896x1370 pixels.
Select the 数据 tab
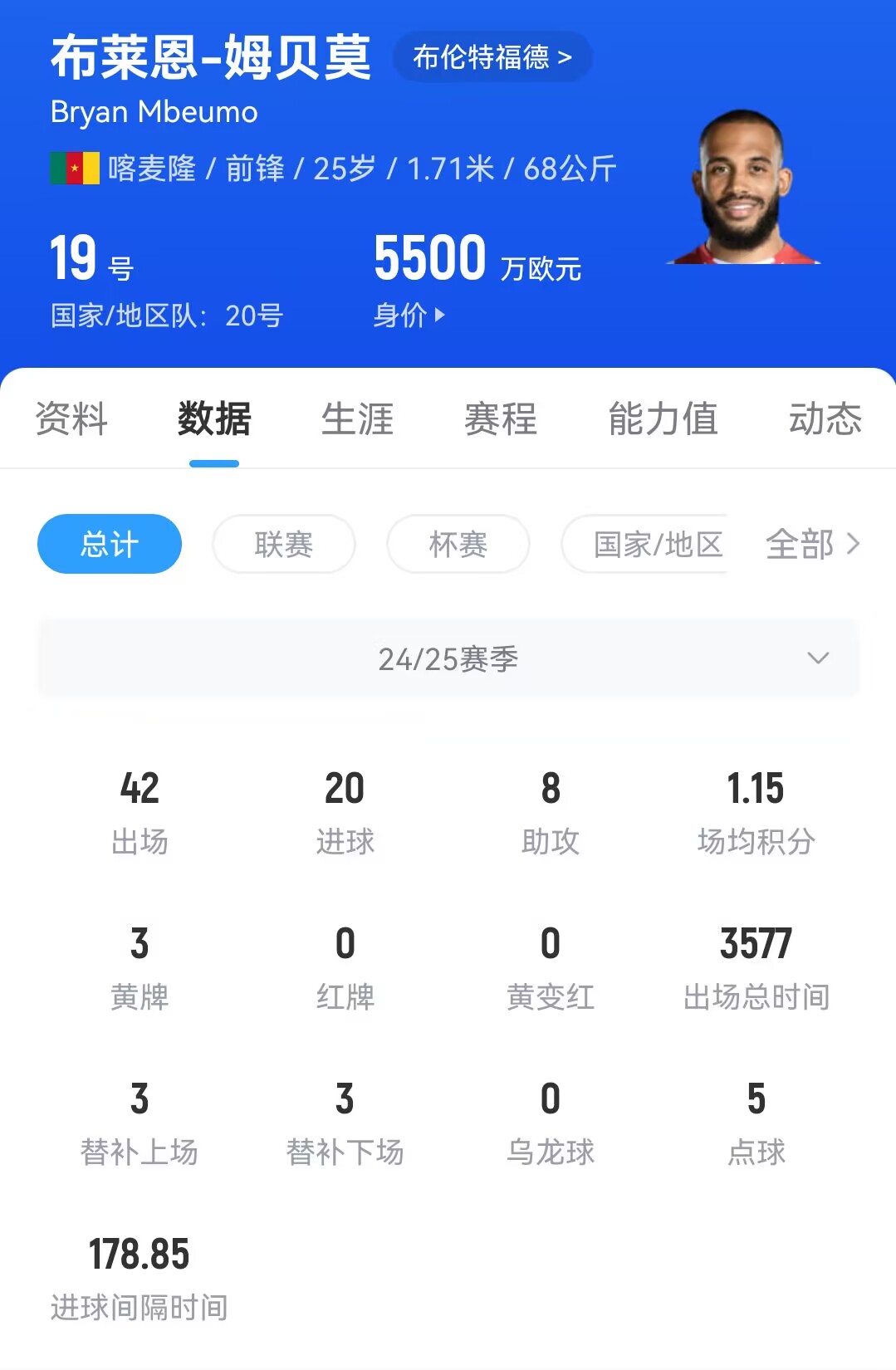[214, 418]
